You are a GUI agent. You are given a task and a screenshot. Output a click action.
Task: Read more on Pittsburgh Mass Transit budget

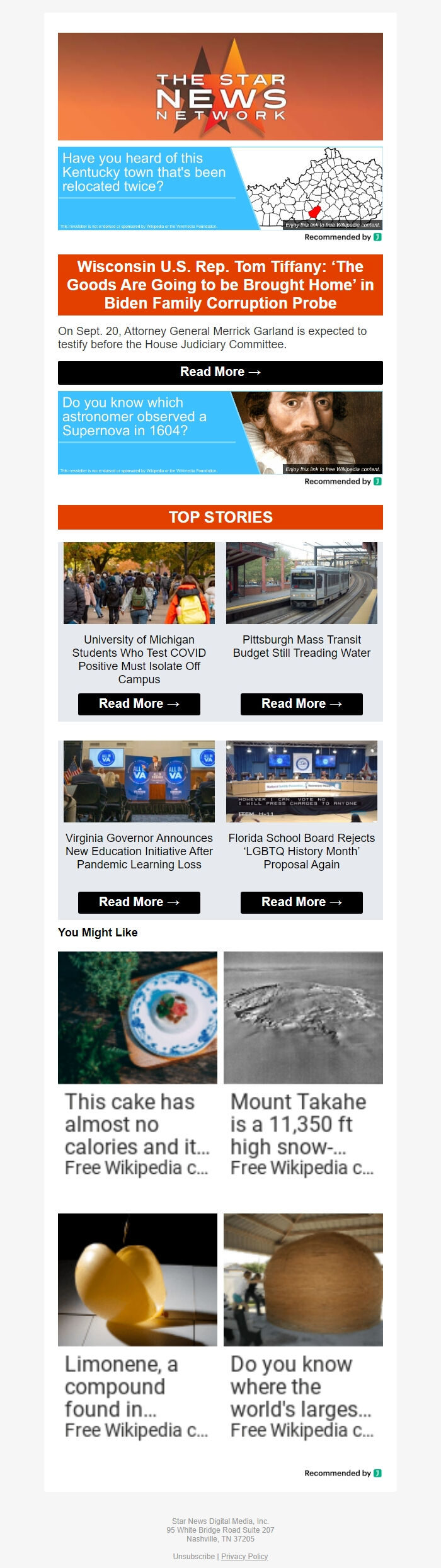pyautogui.click(x=301, y=704)
